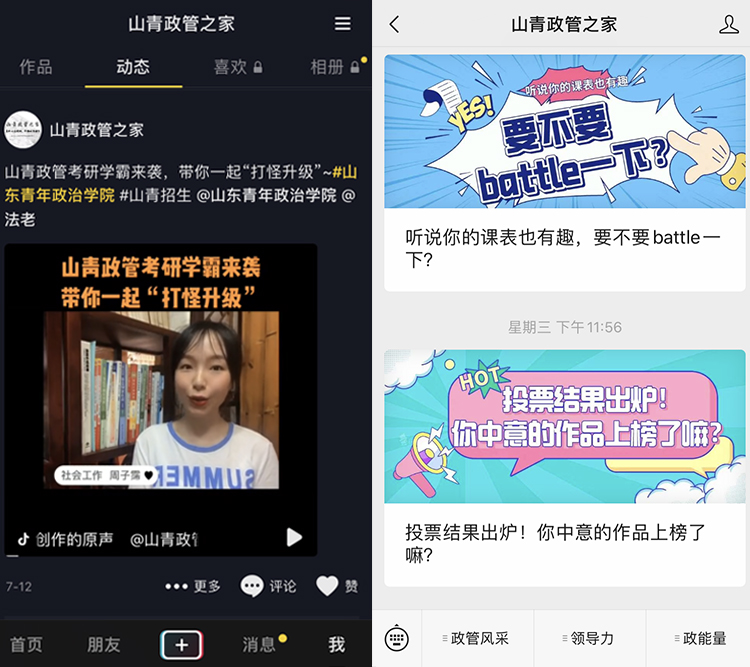The image size is (750, 667).
Task: Switch to the 喜欢 tab
Action: (237, 67)
